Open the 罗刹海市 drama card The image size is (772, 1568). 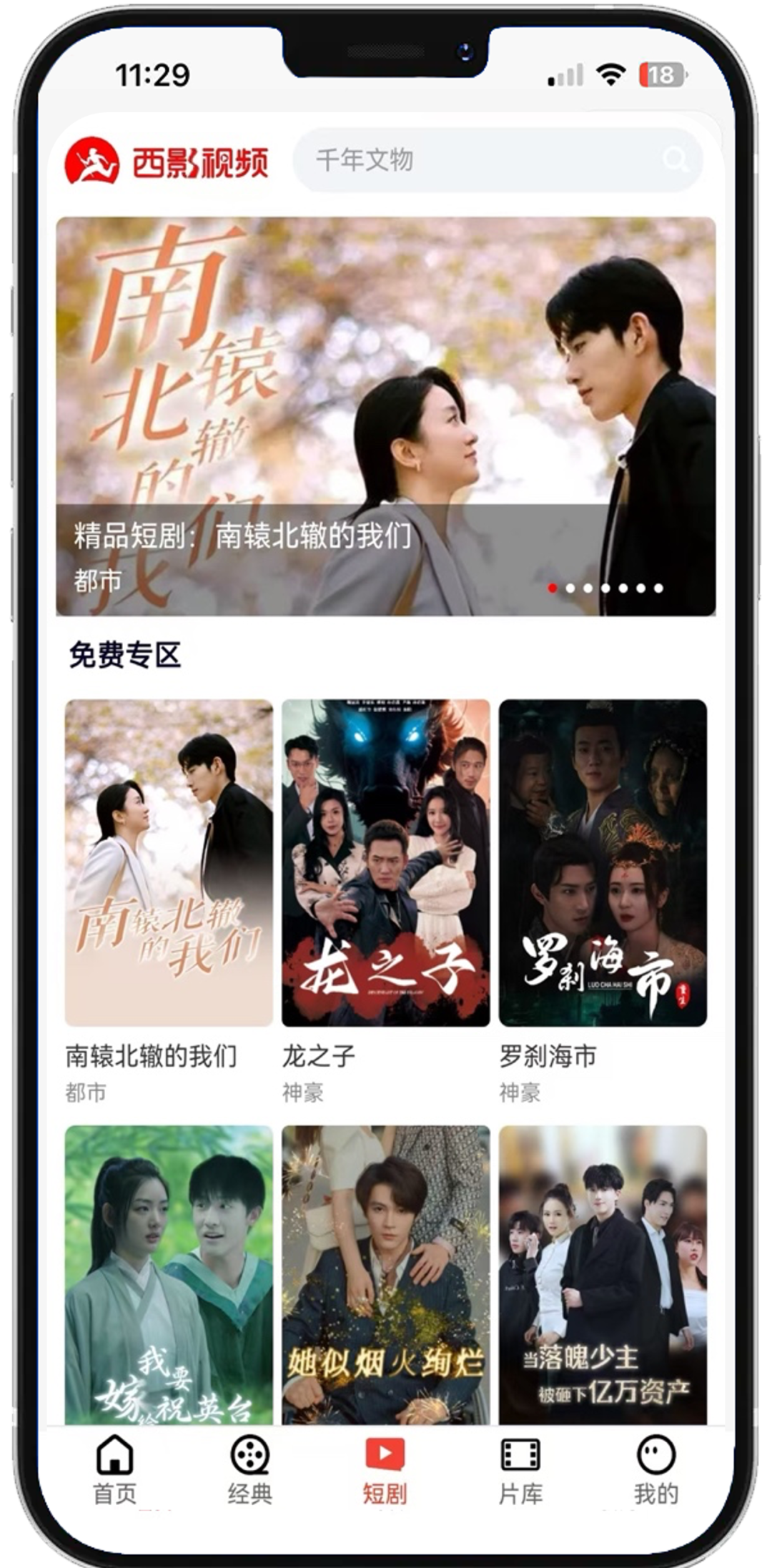pos(603,862)
